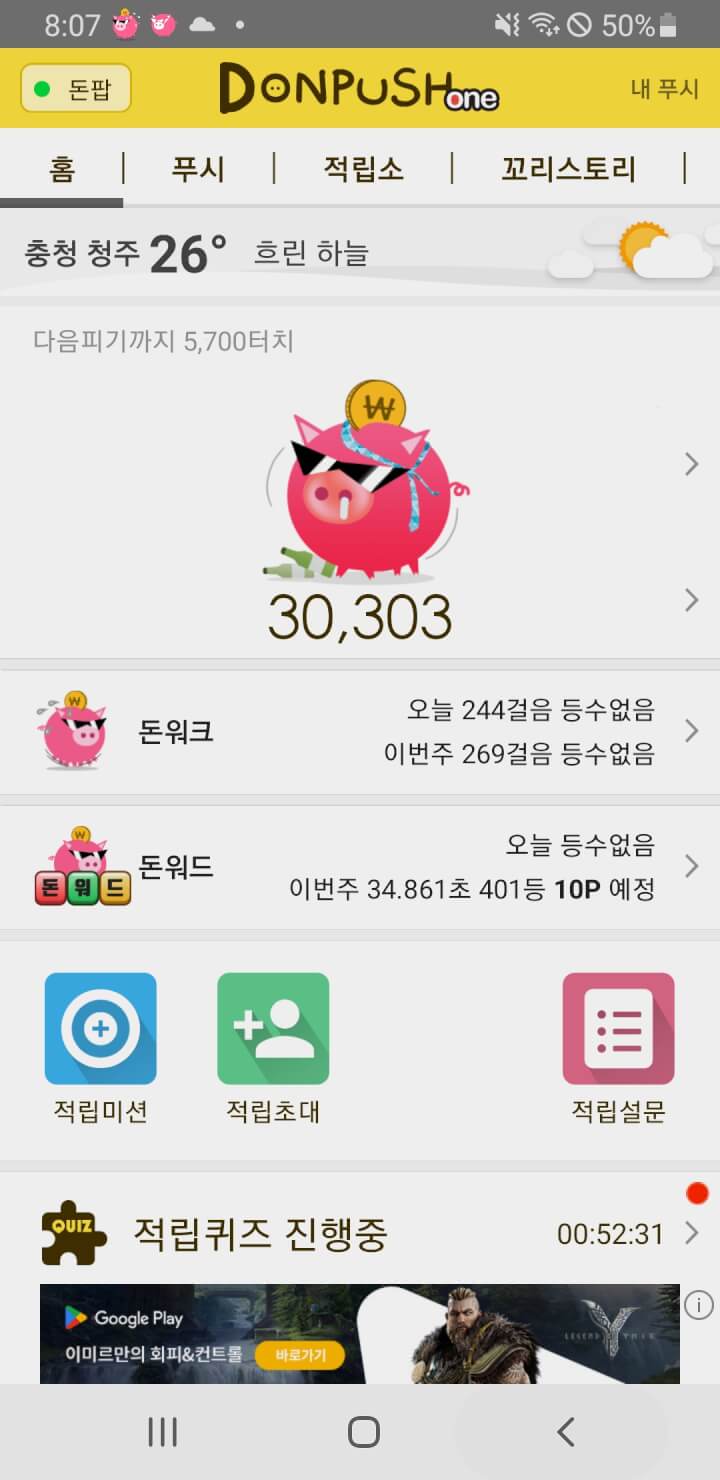Open the 돈워드 ranking row
The height and width of the screenshot is (1480, 720).
point(360,867)
